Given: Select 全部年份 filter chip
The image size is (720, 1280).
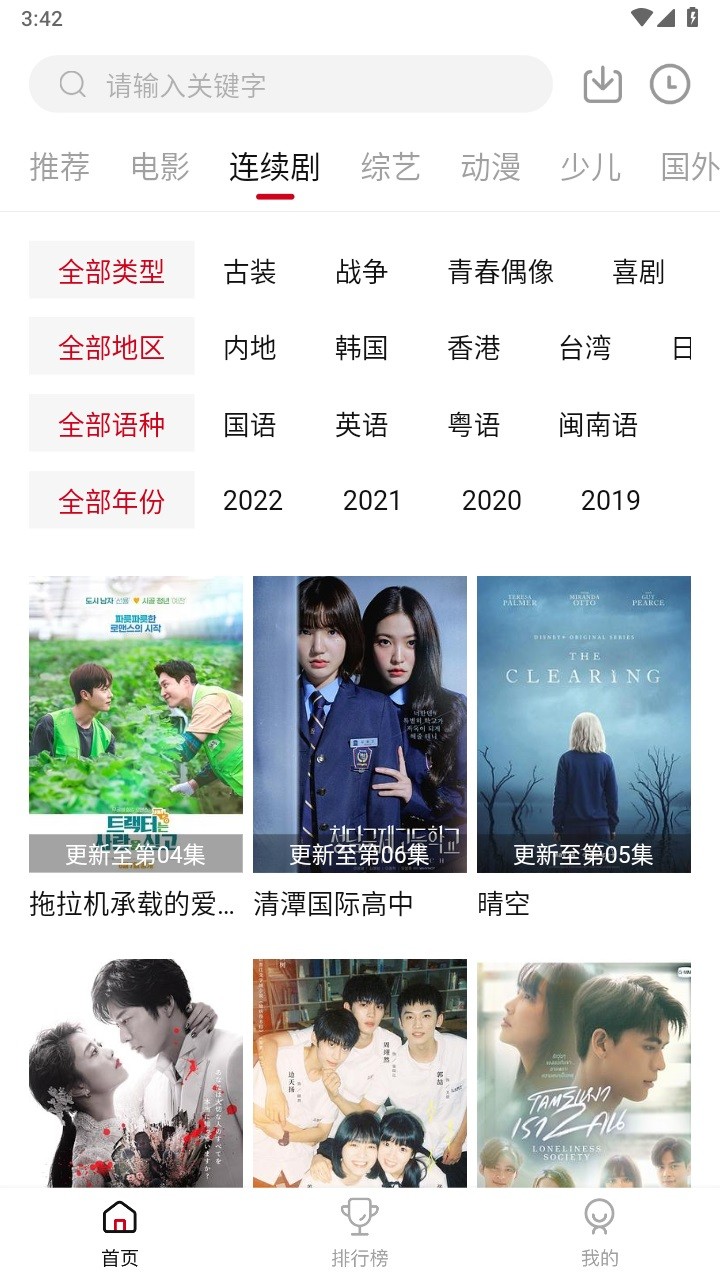Looking at the screenshot, I should pos(111,501).
